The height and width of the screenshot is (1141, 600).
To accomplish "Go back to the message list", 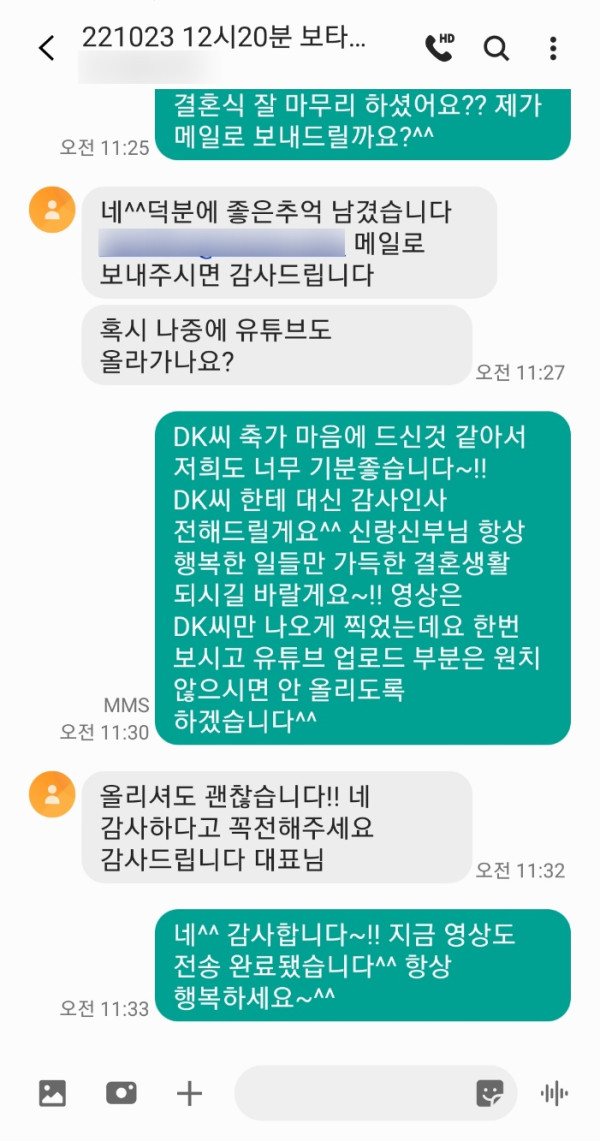I will 46,48.
